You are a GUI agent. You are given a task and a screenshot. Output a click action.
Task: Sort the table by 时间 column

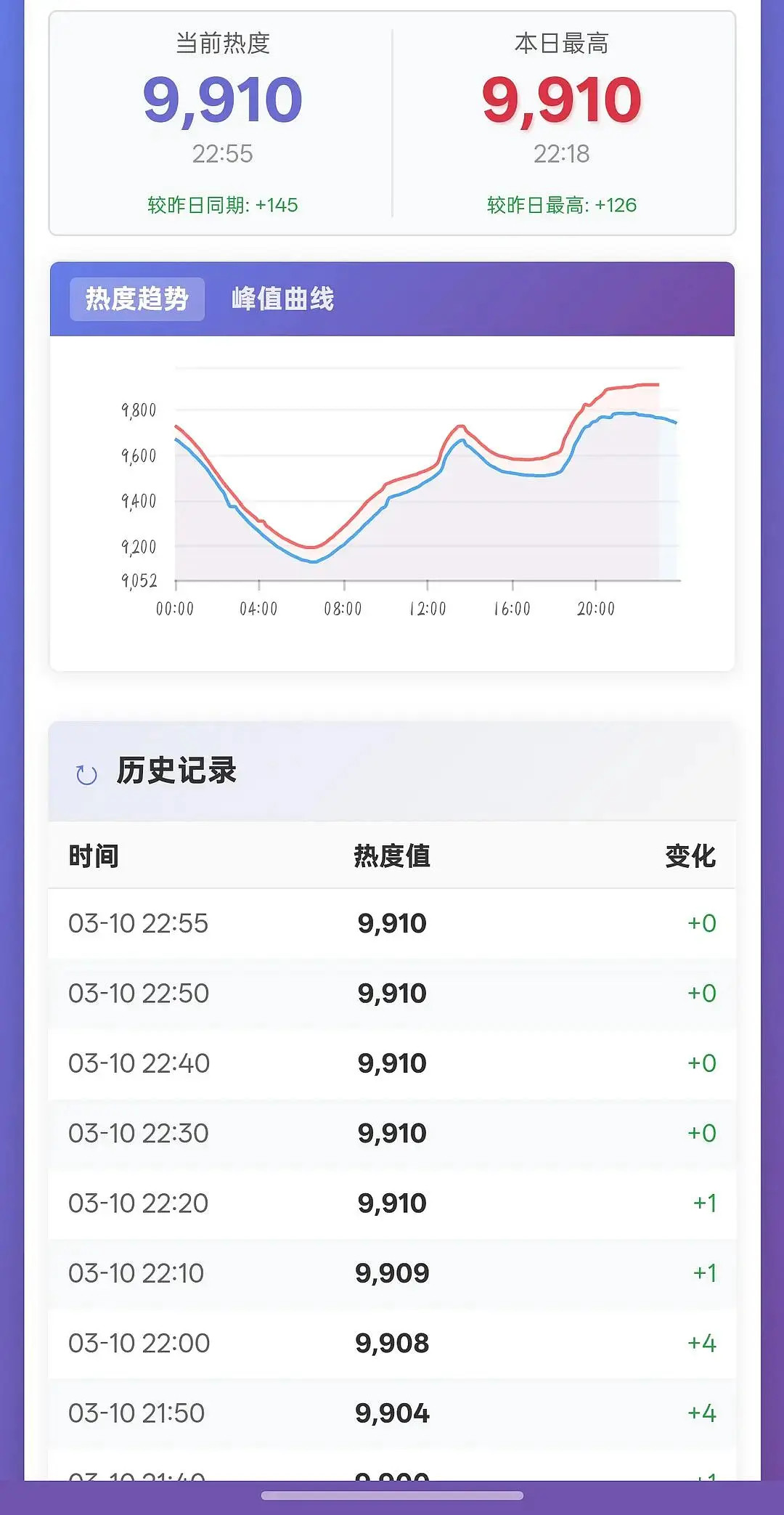tap(93, 857)
